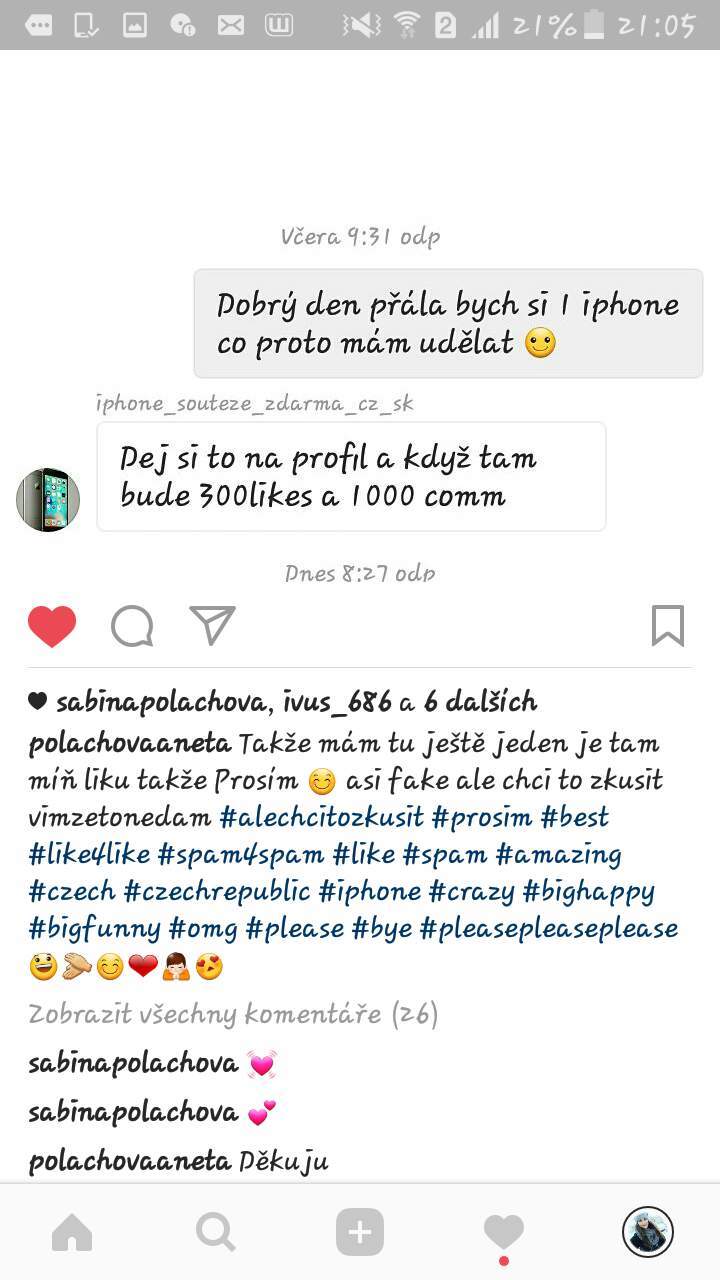The width and height of the screenshot is (720, 1280).
Task: Open the posted screenshot image
Action: pos(360,320)
